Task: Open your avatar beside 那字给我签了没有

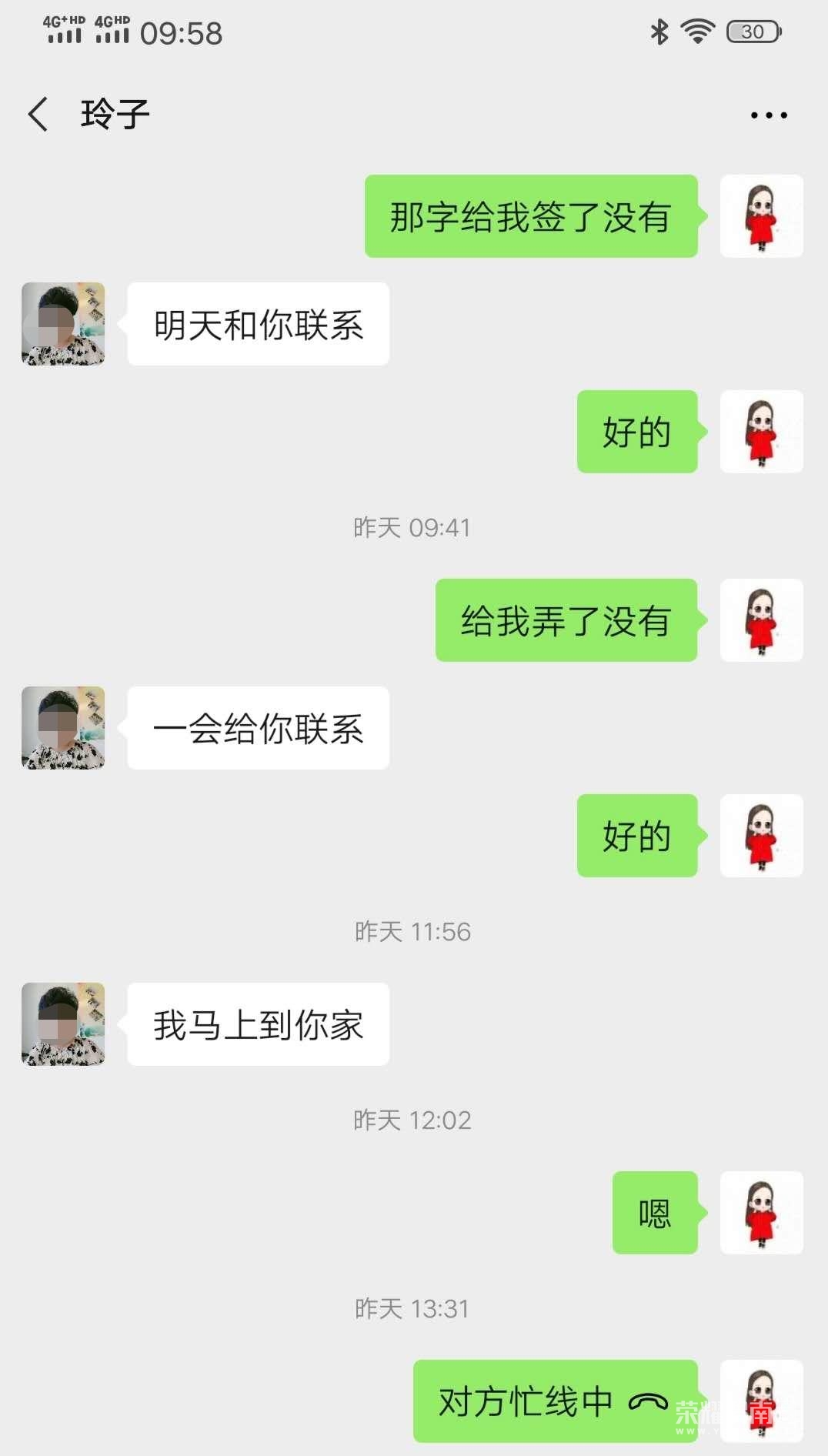Action: [761, 216]
